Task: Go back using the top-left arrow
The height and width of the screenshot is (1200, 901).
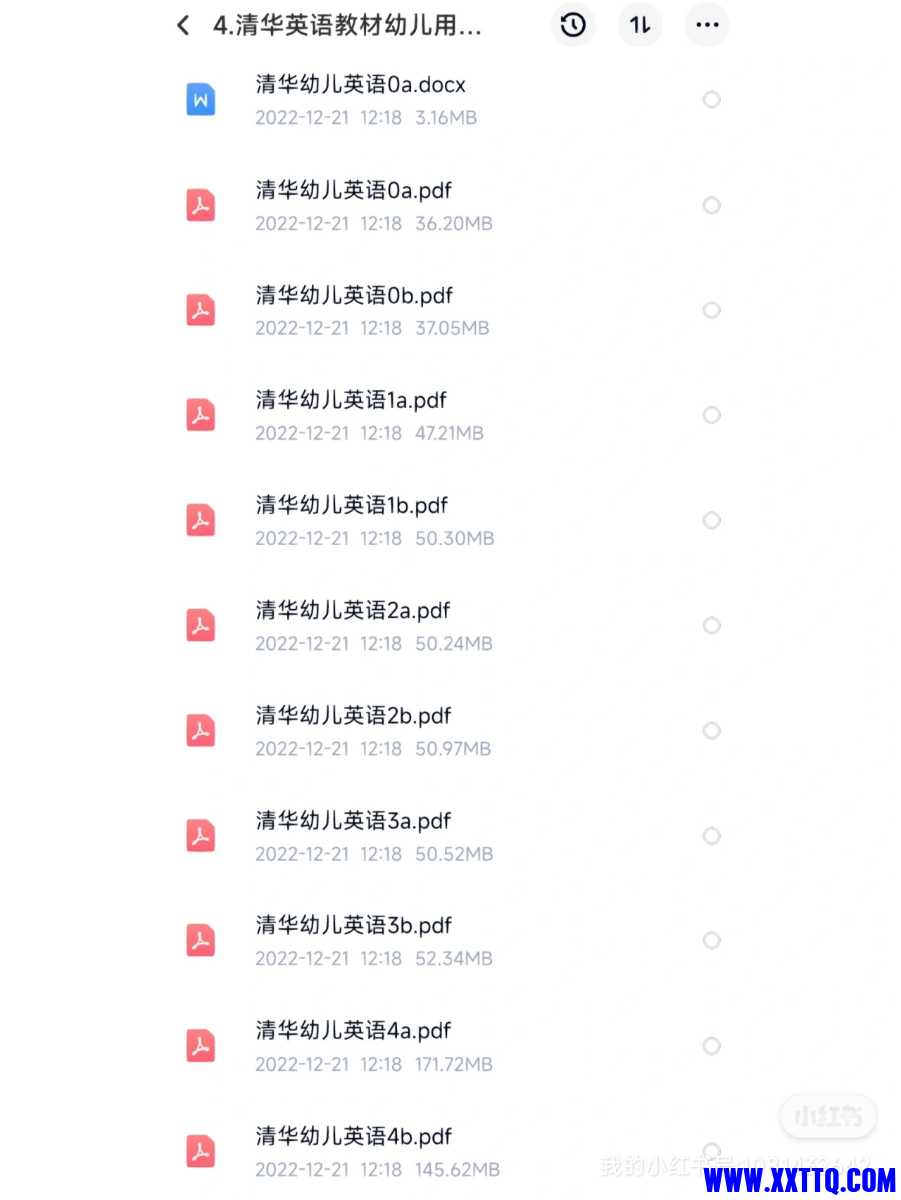Action: click(x=183, y=26)
